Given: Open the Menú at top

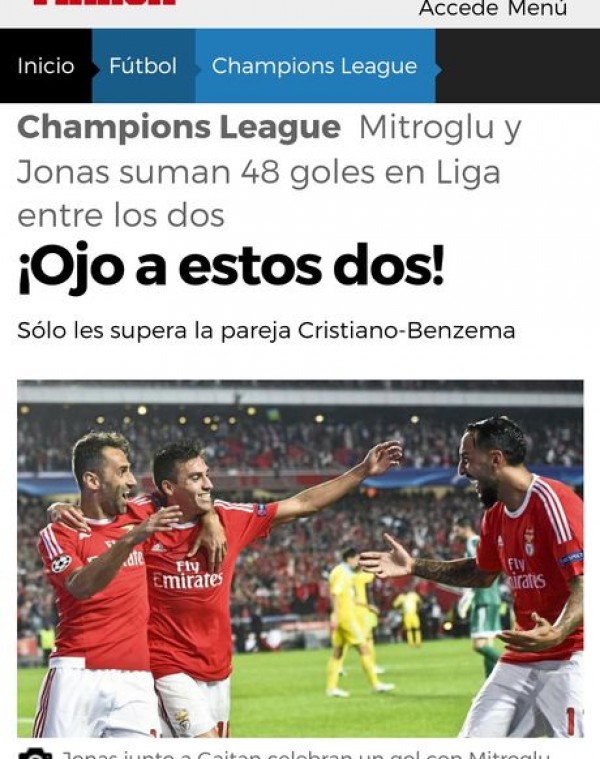Looking at the screenshot, I should point(537,9).
